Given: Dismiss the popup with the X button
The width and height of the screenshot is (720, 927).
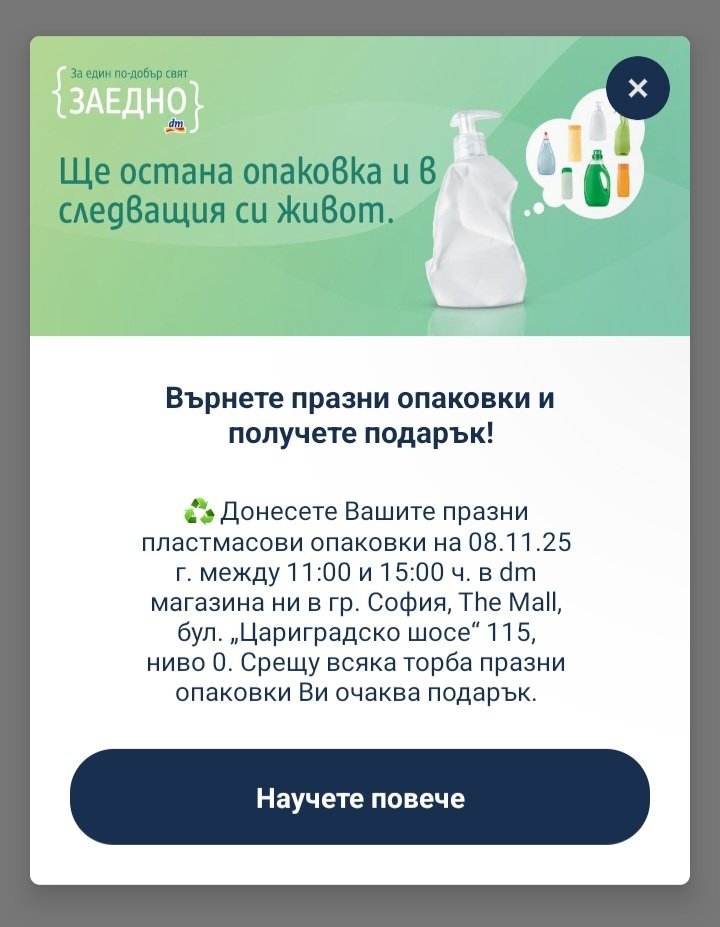Looking at the screenshot, I should coord(637,88).
